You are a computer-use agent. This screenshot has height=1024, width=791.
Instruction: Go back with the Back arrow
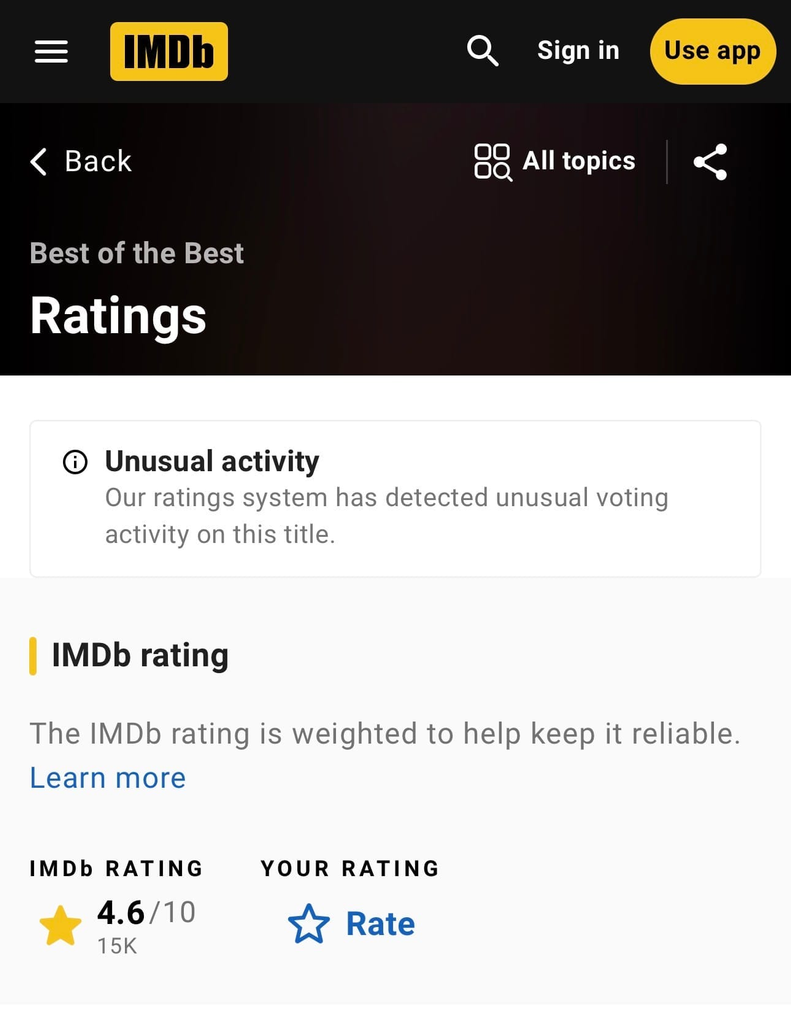tap(81, 161)
